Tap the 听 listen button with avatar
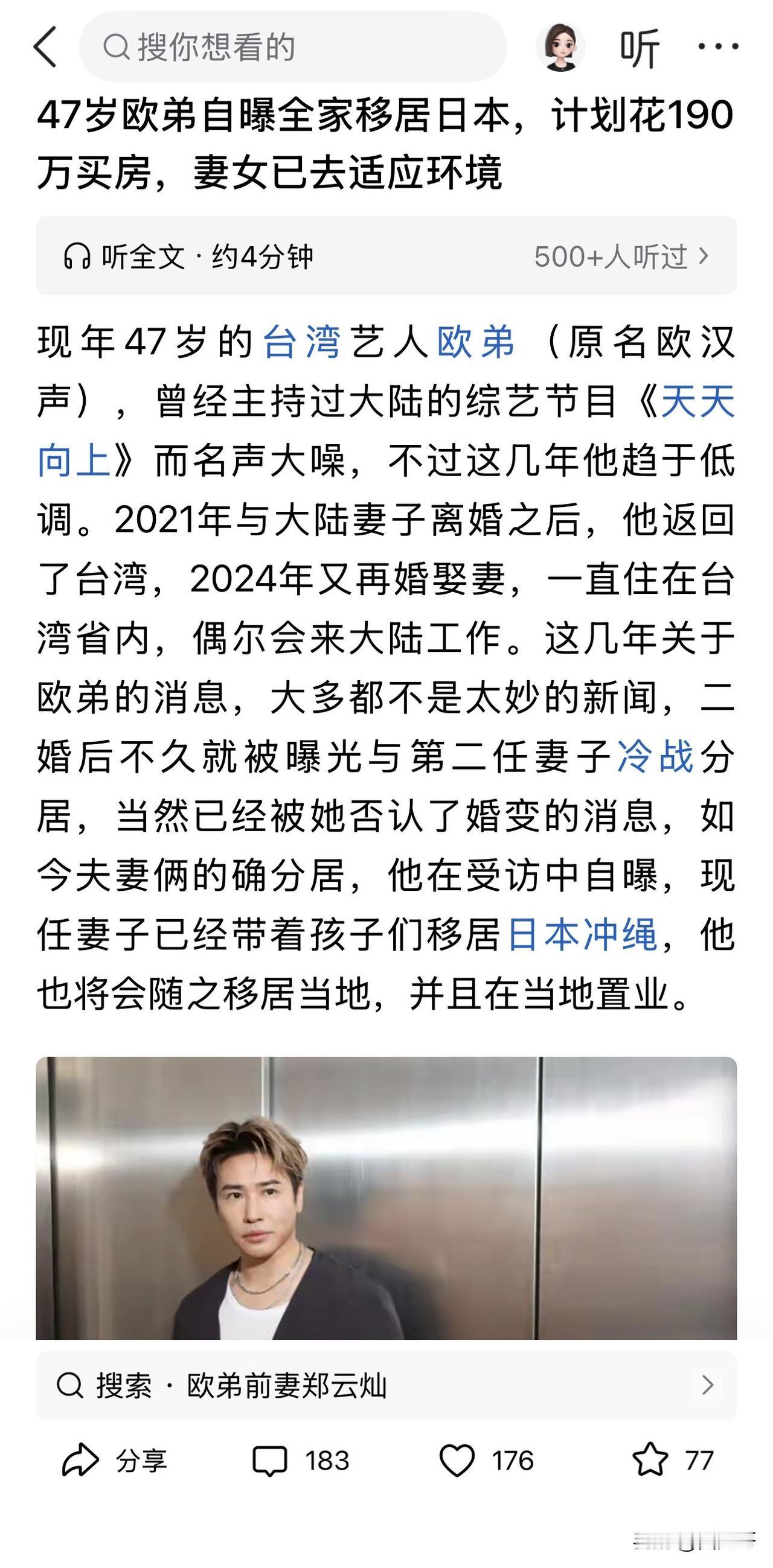 [x=598, y=47]
